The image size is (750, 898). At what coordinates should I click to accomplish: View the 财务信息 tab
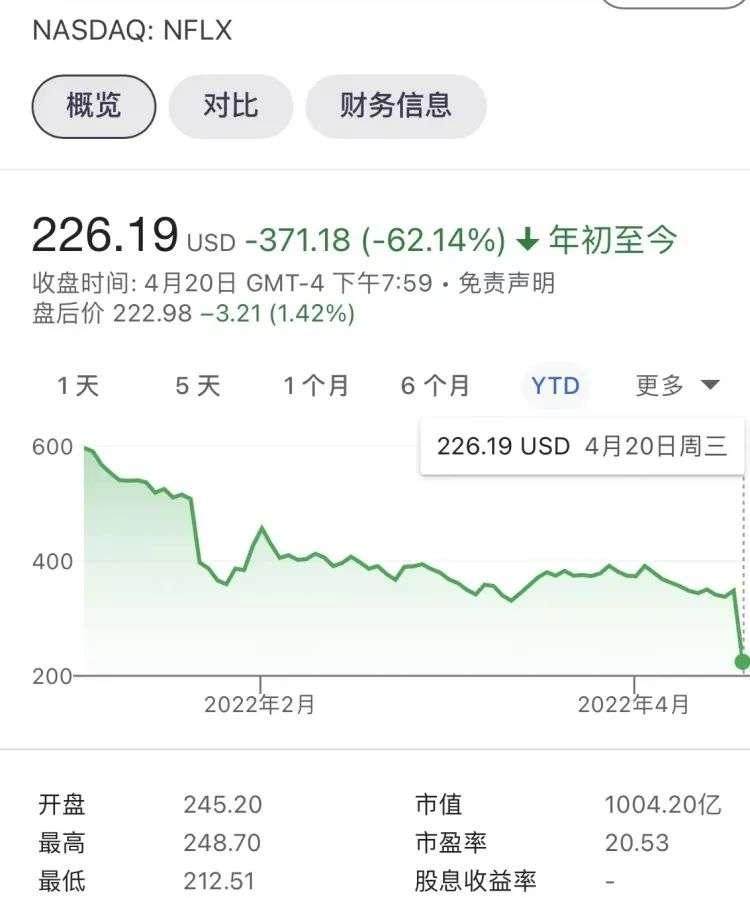coord(395,106)
